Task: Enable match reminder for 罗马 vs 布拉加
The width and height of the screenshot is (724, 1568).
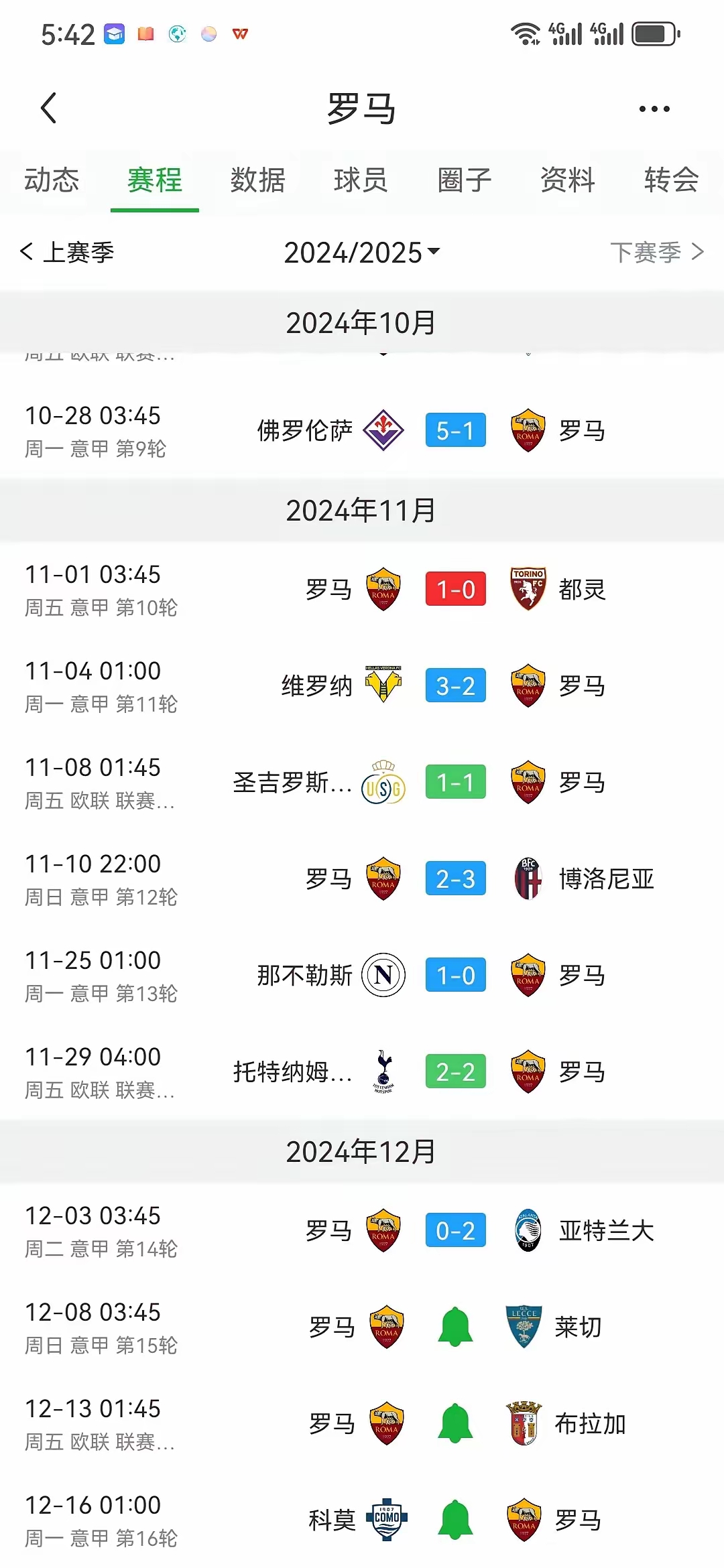Action: point(455,1424)
